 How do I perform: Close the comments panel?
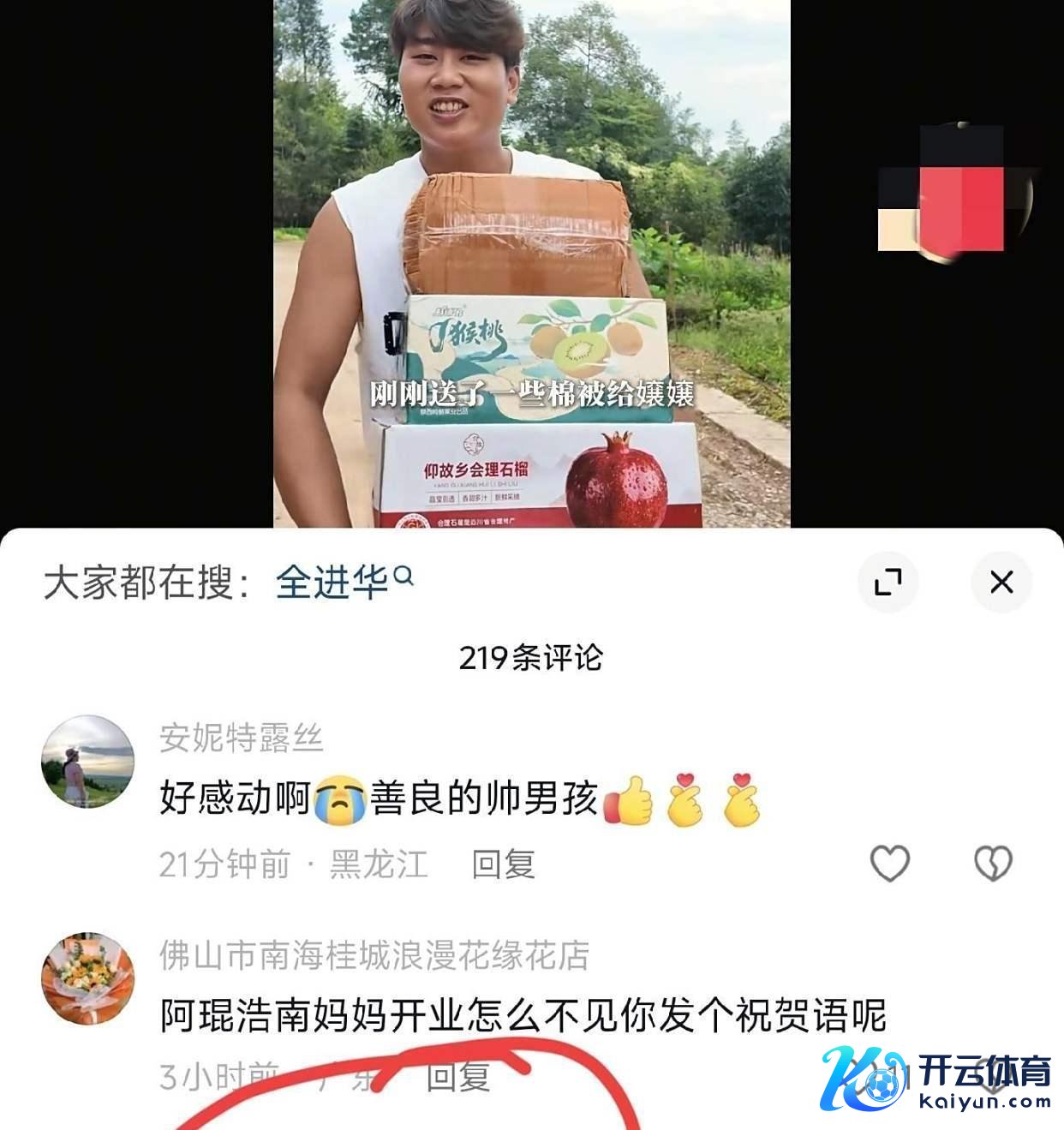pyautogui.click(x=1001, y=583)
